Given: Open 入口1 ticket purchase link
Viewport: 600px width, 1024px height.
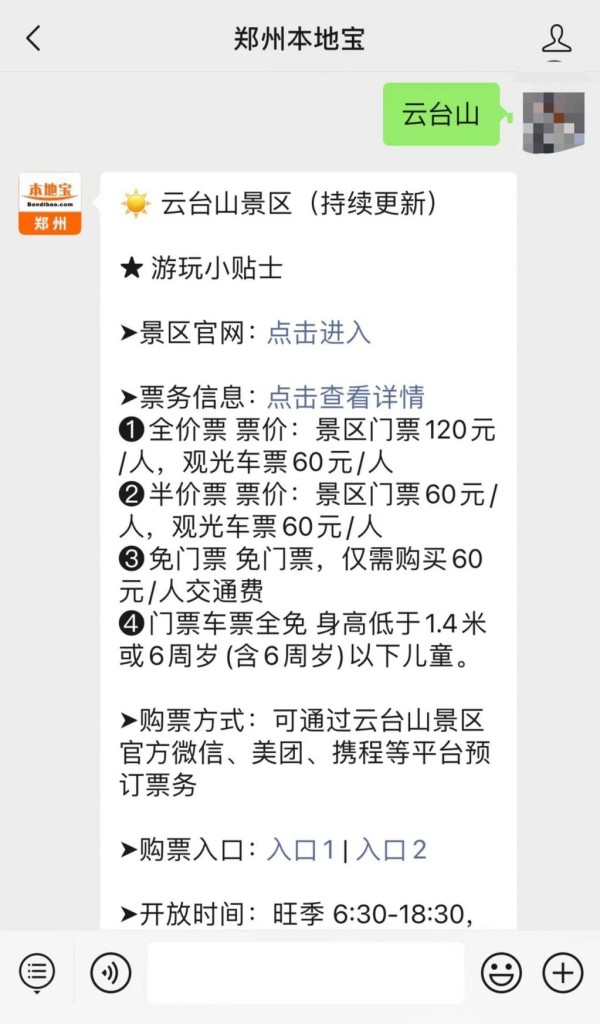Looking at the screenshot, I should [x=300, y=850].
